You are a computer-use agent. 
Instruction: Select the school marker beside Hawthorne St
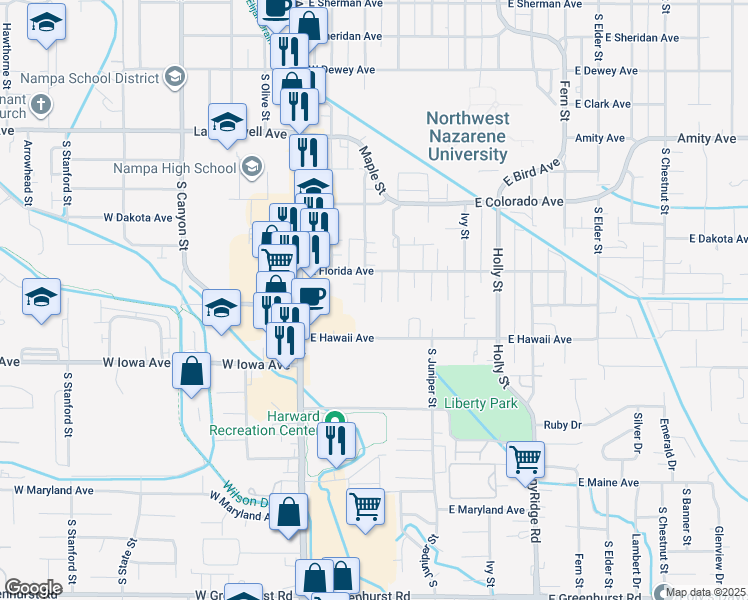point(45,22)
